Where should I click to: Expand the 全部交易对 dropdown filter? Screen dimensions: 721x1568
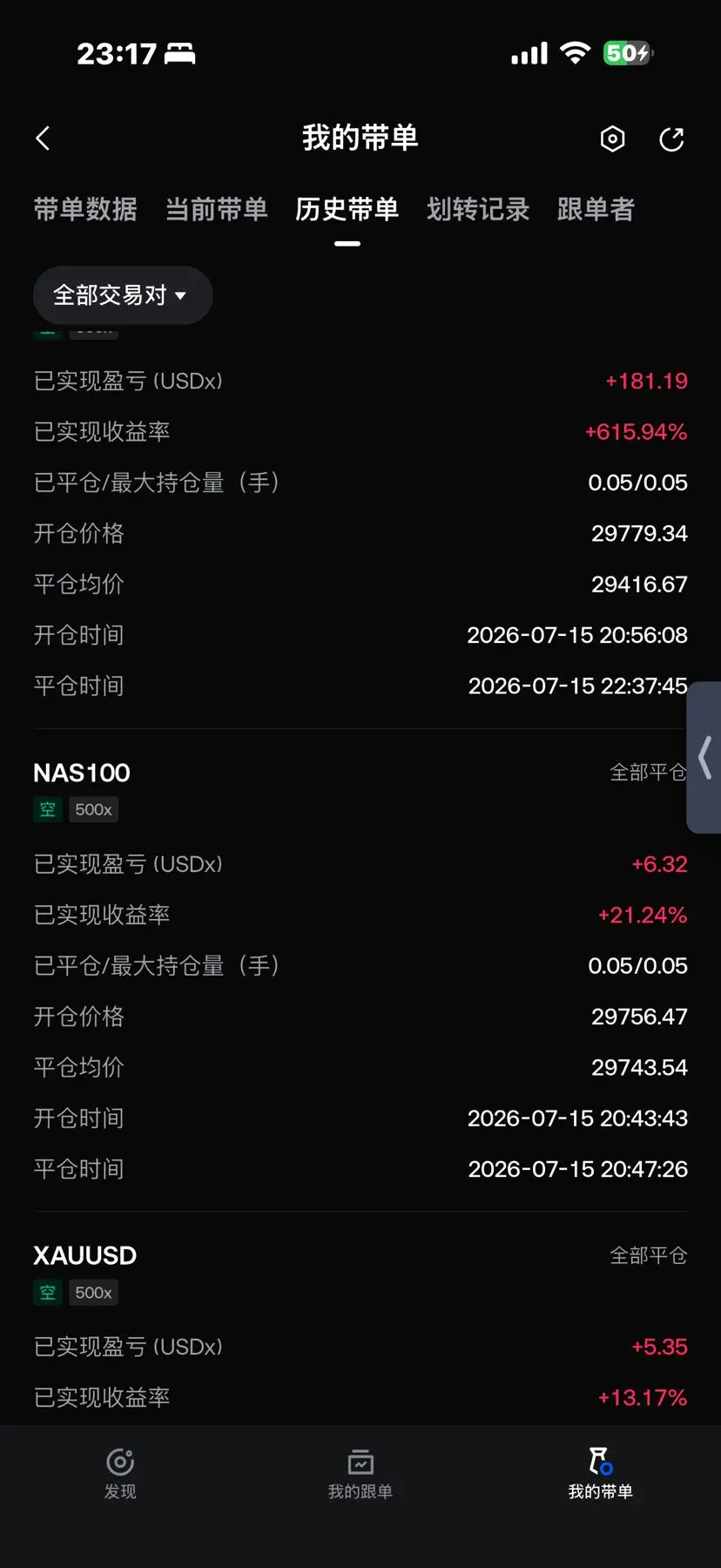123,295
